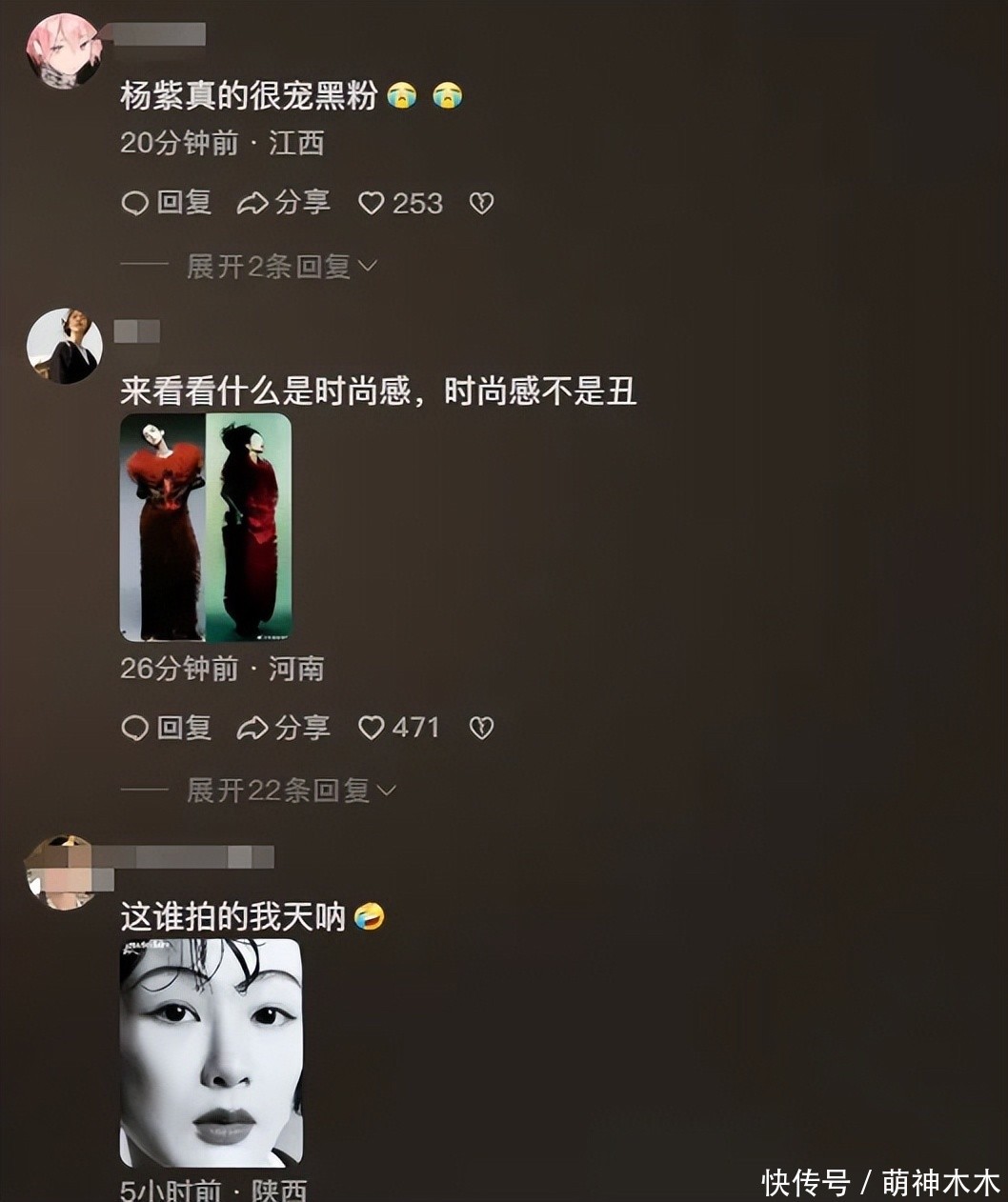The width and height of the screenshot is (1008, 1202).
Task: Dislike the comment posted from 江西
Action: point(481,203)
